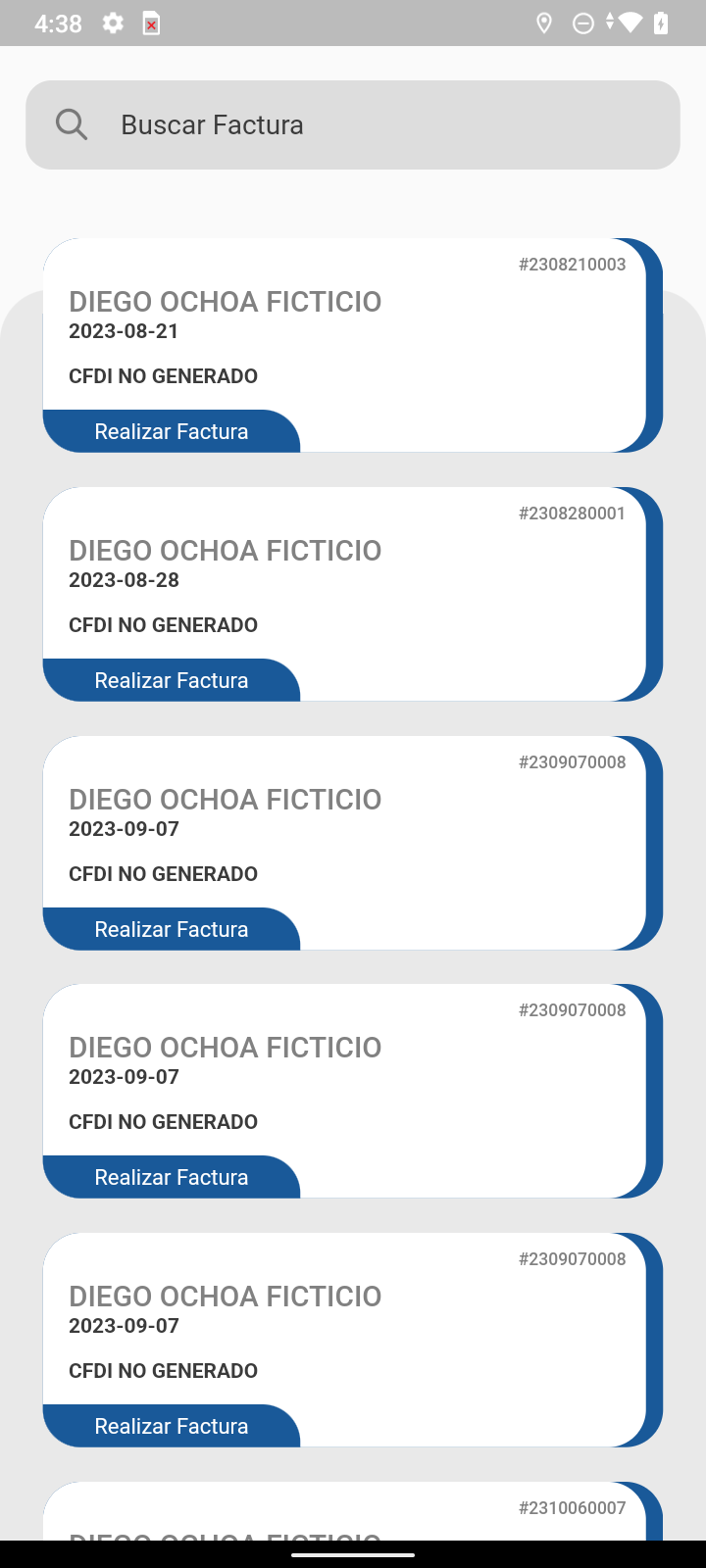Tap the date 2023-08-21 on first card
This screenshot has height=1568, width=706.
pos(124,331)
